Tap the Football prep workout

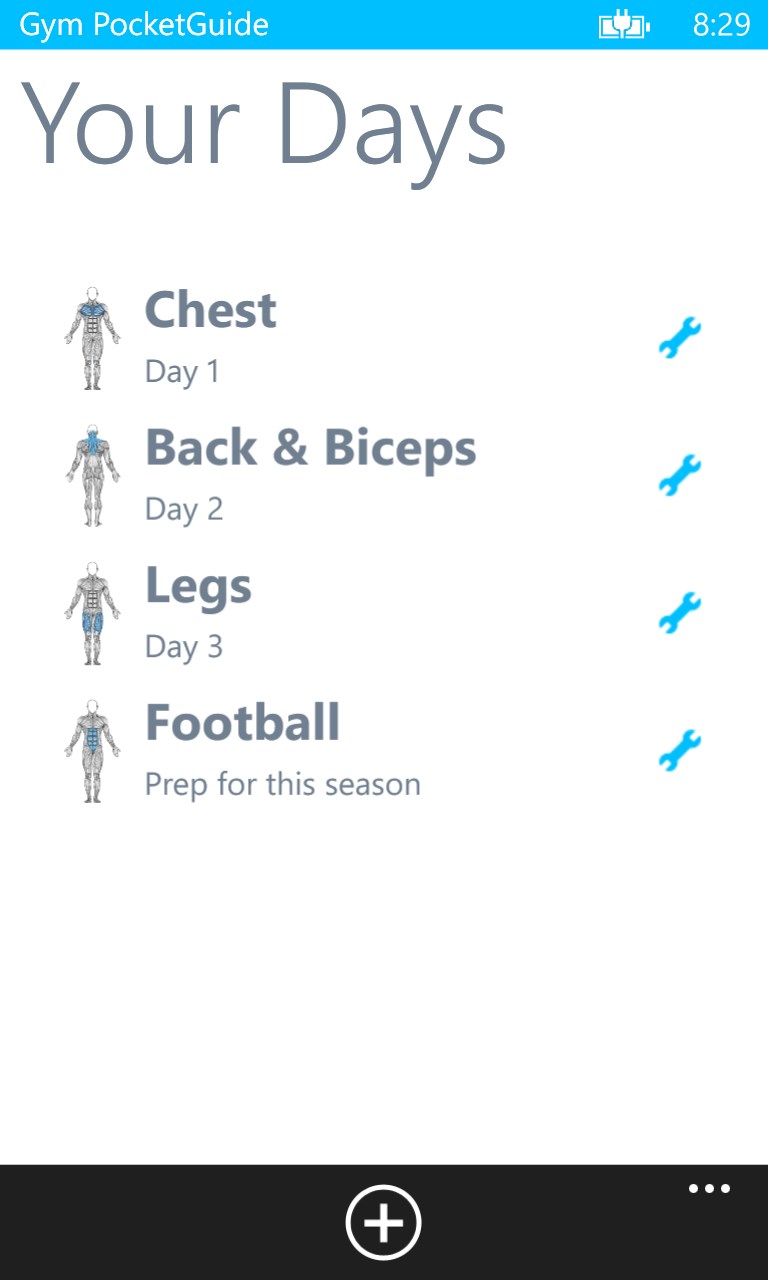[x=242, y=722]
